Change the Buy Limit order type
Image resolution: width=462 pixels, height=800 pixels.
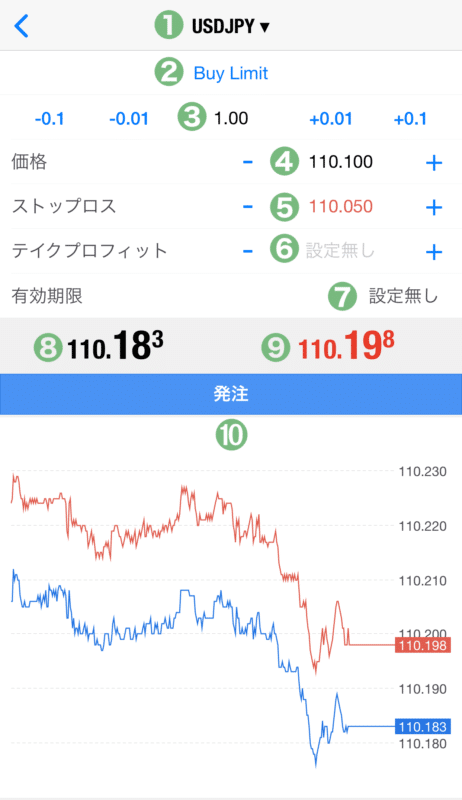230,73
